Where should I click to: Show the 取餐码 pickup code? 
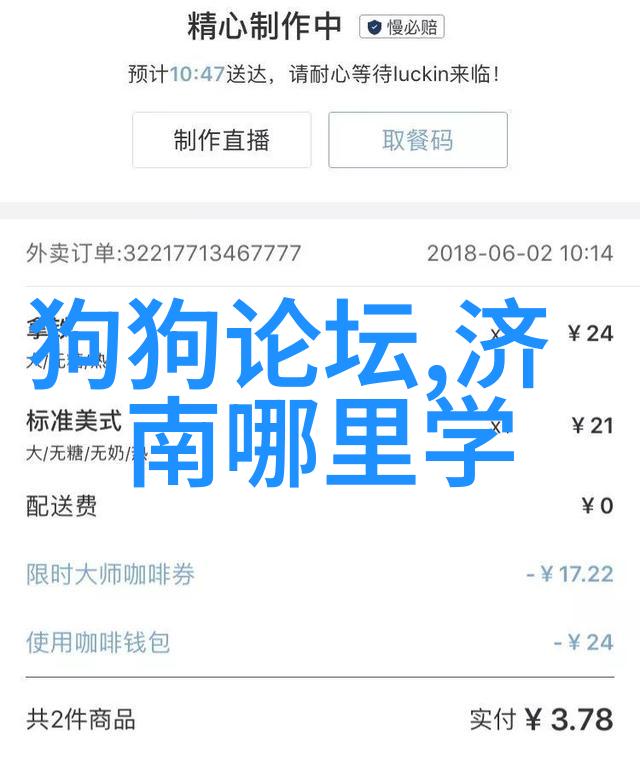[418, 140]
